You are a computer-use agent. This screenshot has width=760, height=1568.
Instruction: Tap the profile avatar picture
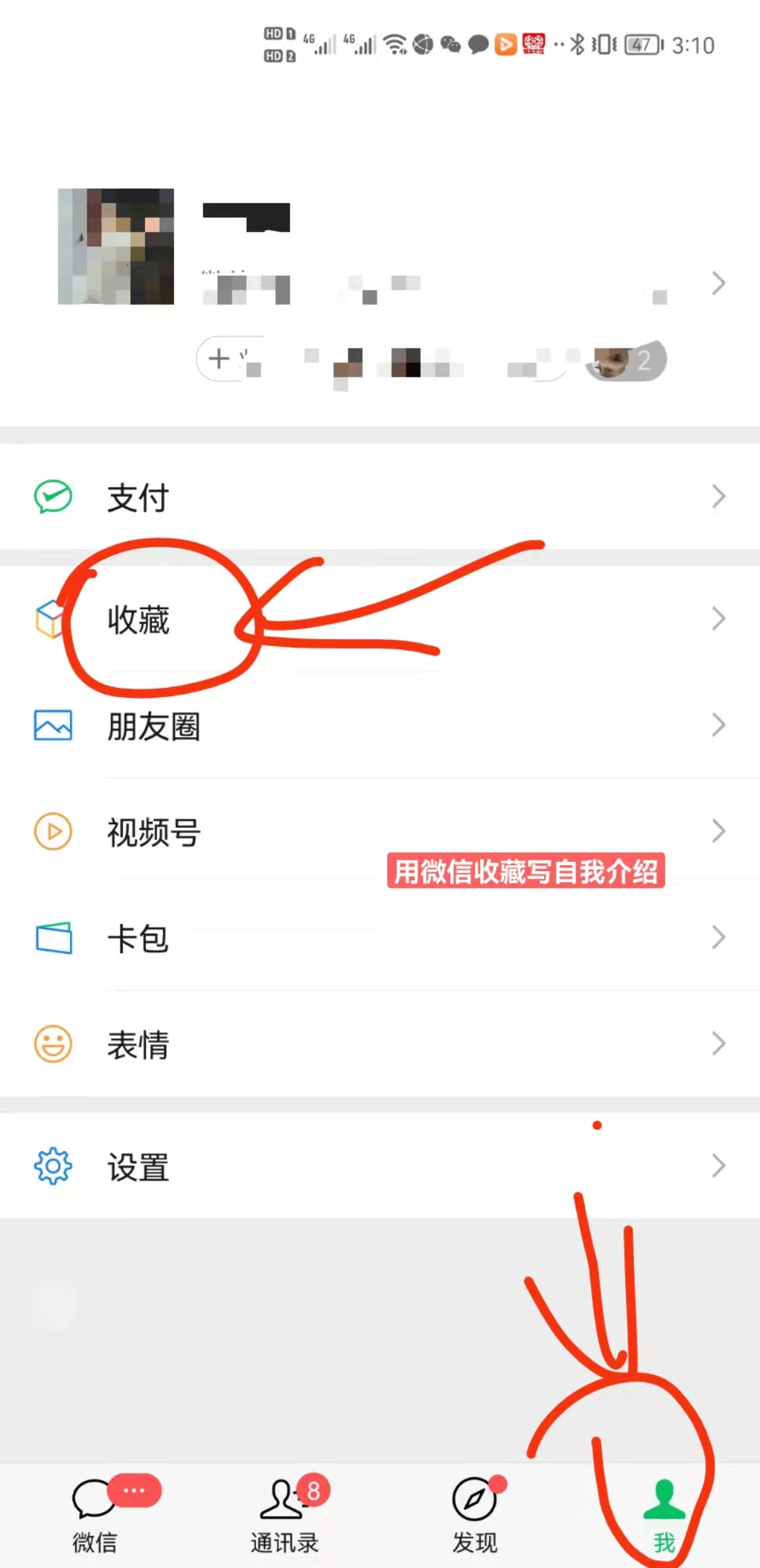116,247
